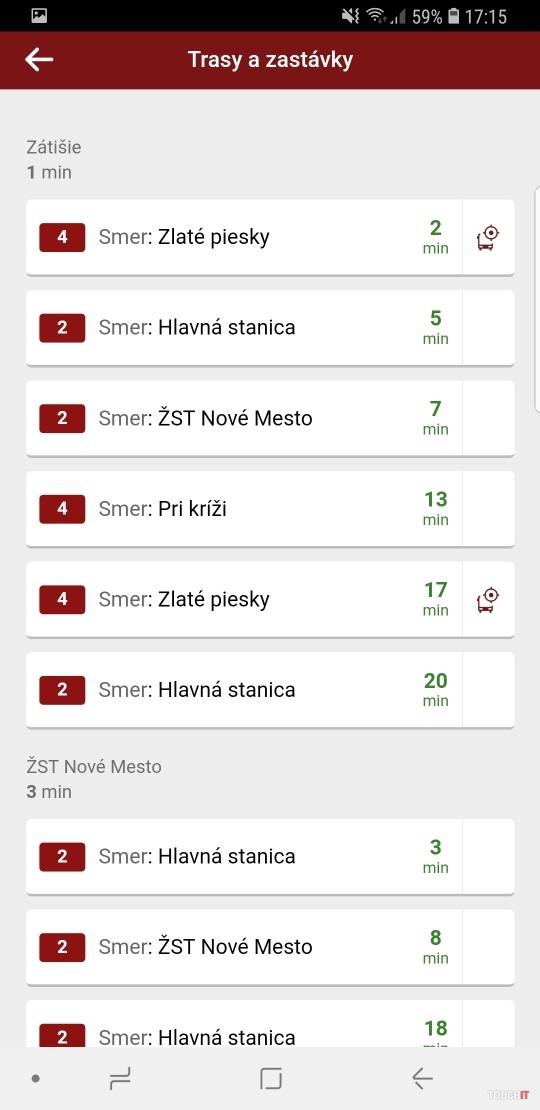Open Hlavná stanica departure in 18 min
The width and height of the screenshot is (540, 1110).
coord(270,1024)
